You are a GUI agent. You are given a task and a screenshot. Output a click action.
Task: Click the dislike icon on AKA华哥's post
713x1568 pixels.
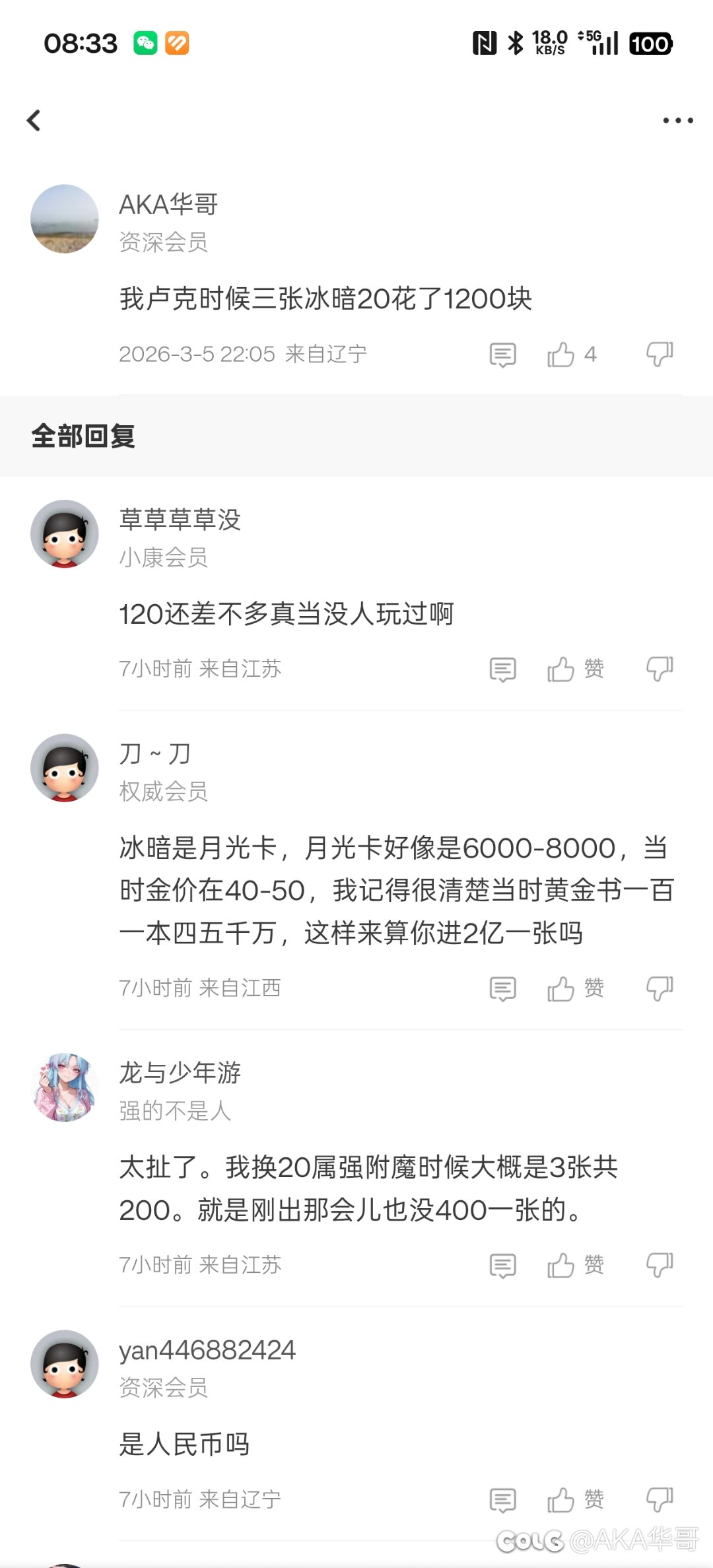(660, 355)
